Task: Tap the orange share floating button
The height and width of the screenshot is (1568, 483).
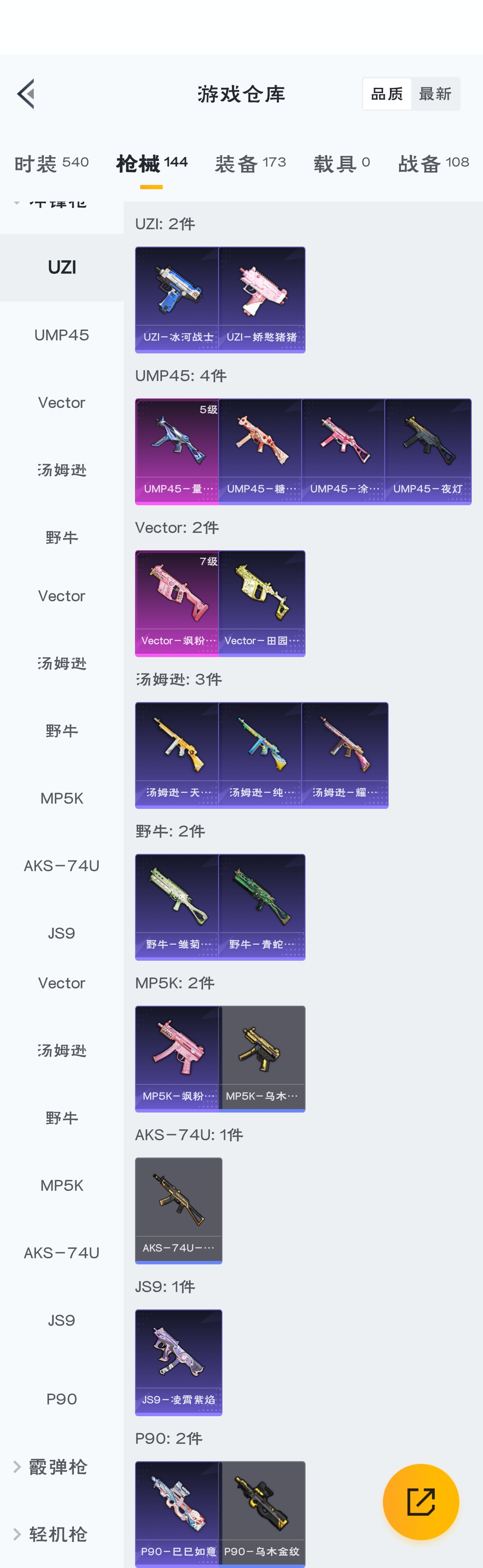Action: pos(420,1501)
